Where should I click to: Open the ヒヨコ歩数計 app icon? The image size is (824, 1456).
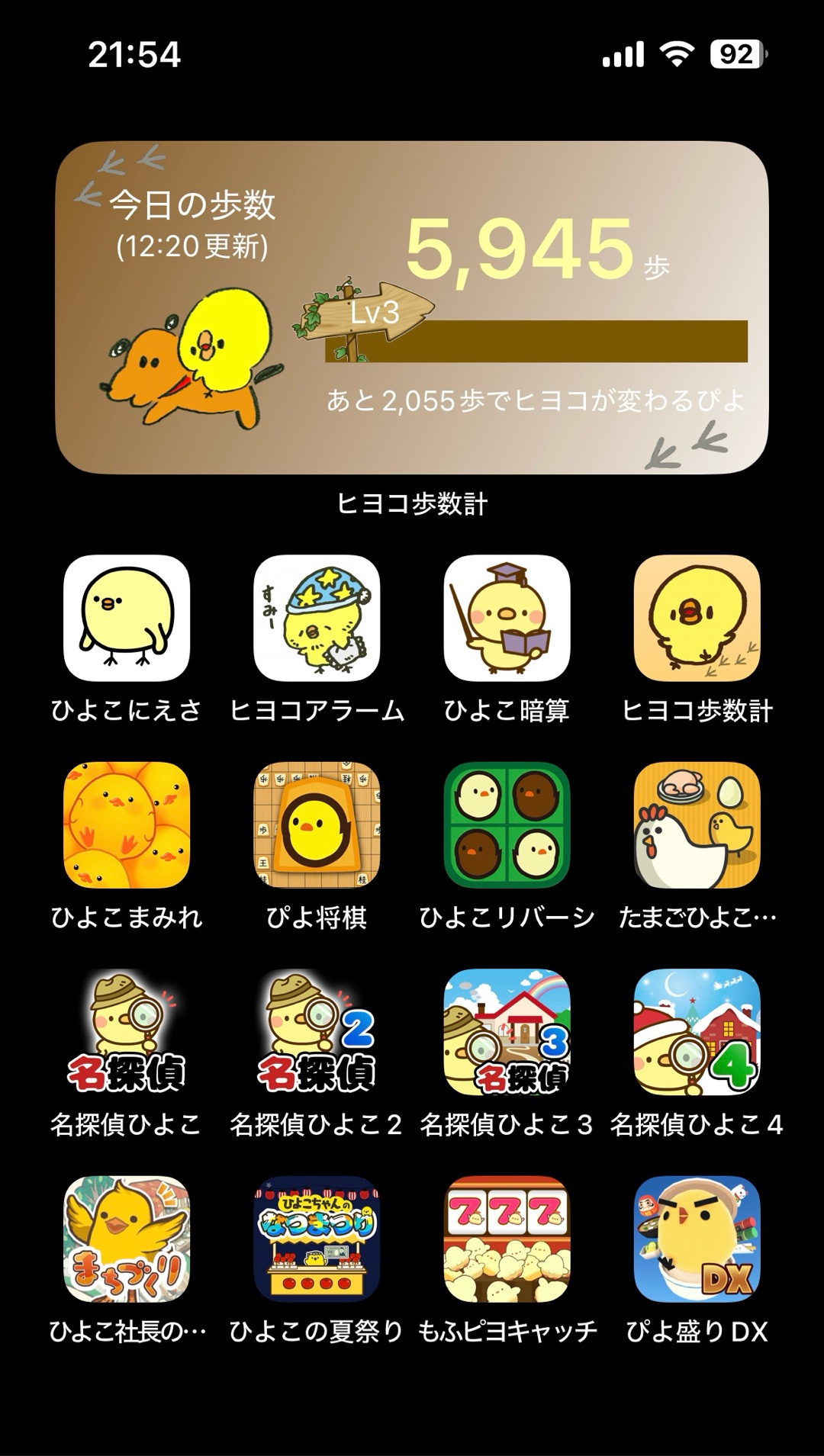click(x=697, y=618)
